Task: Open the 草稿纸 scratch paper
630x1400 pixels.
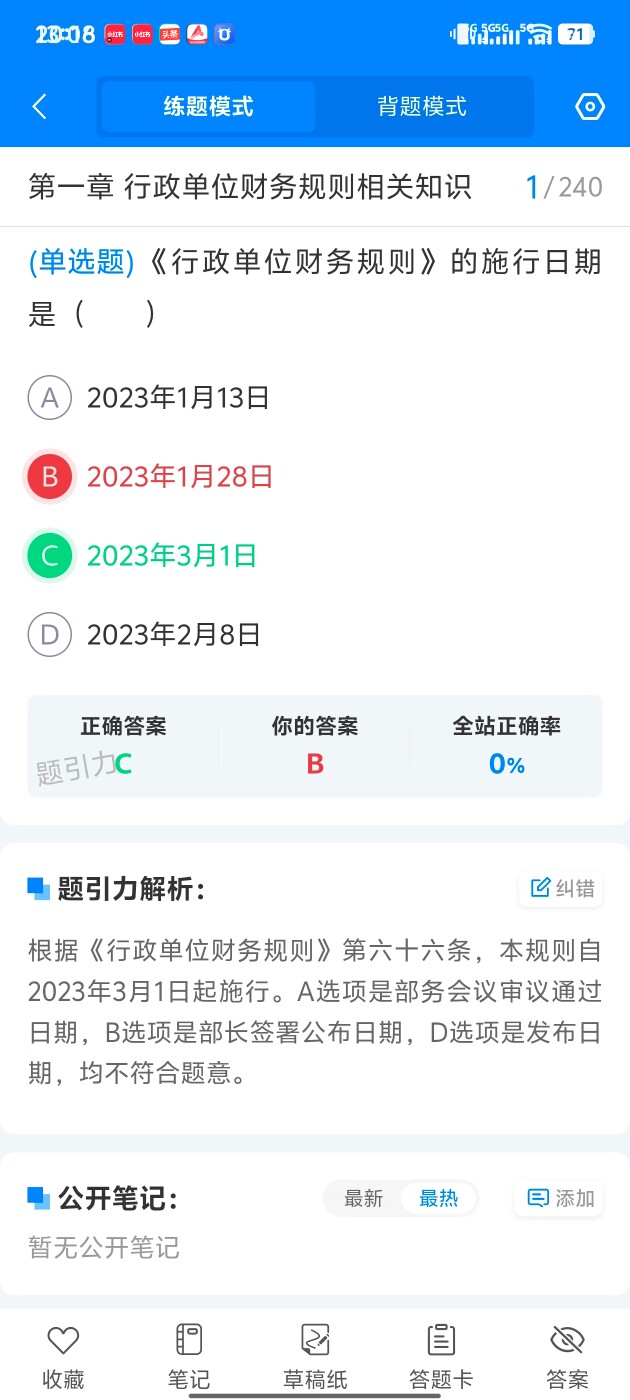Action: (315, 1357)
